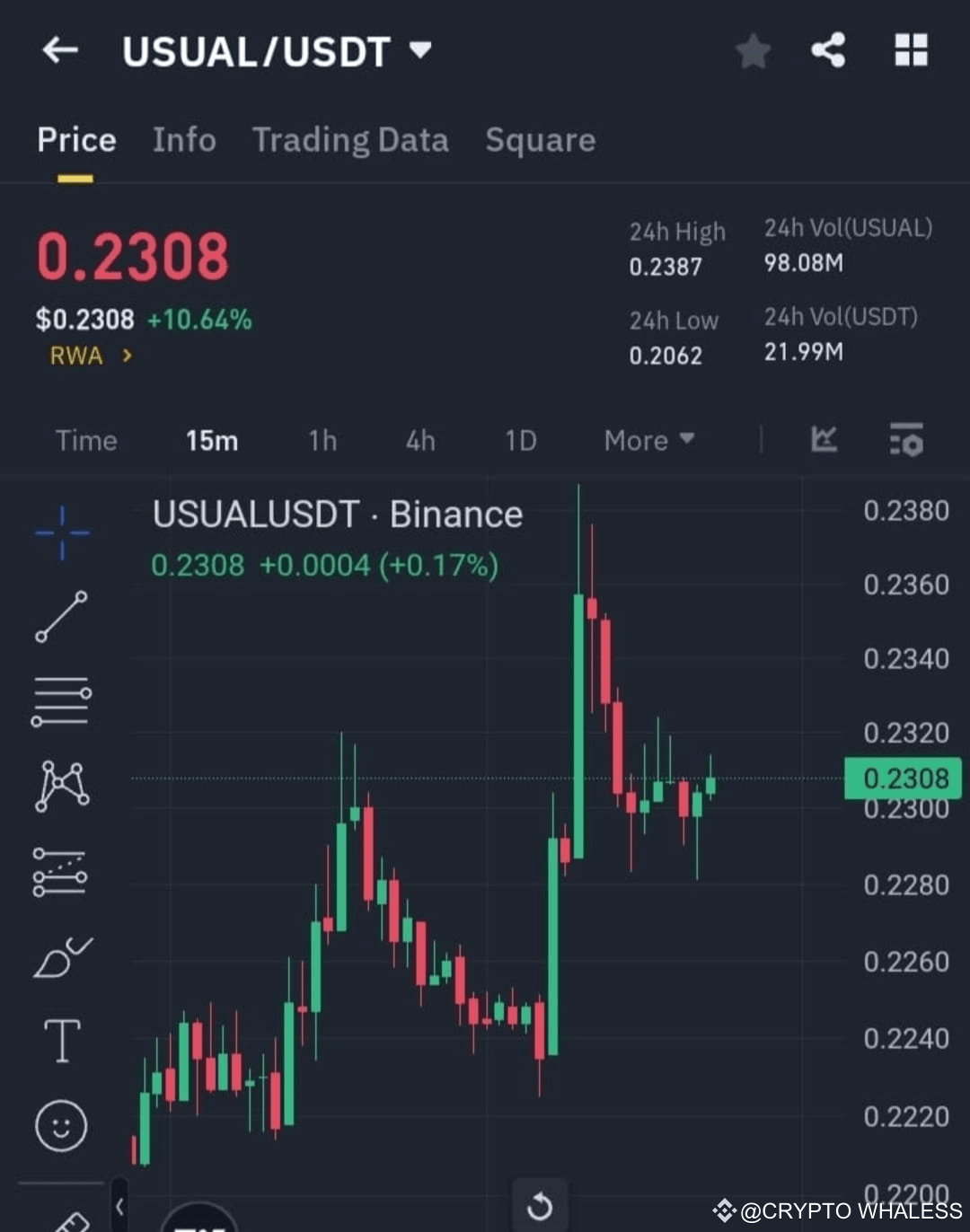Collapse the drawing tools sidebar

pos(119,1208)
